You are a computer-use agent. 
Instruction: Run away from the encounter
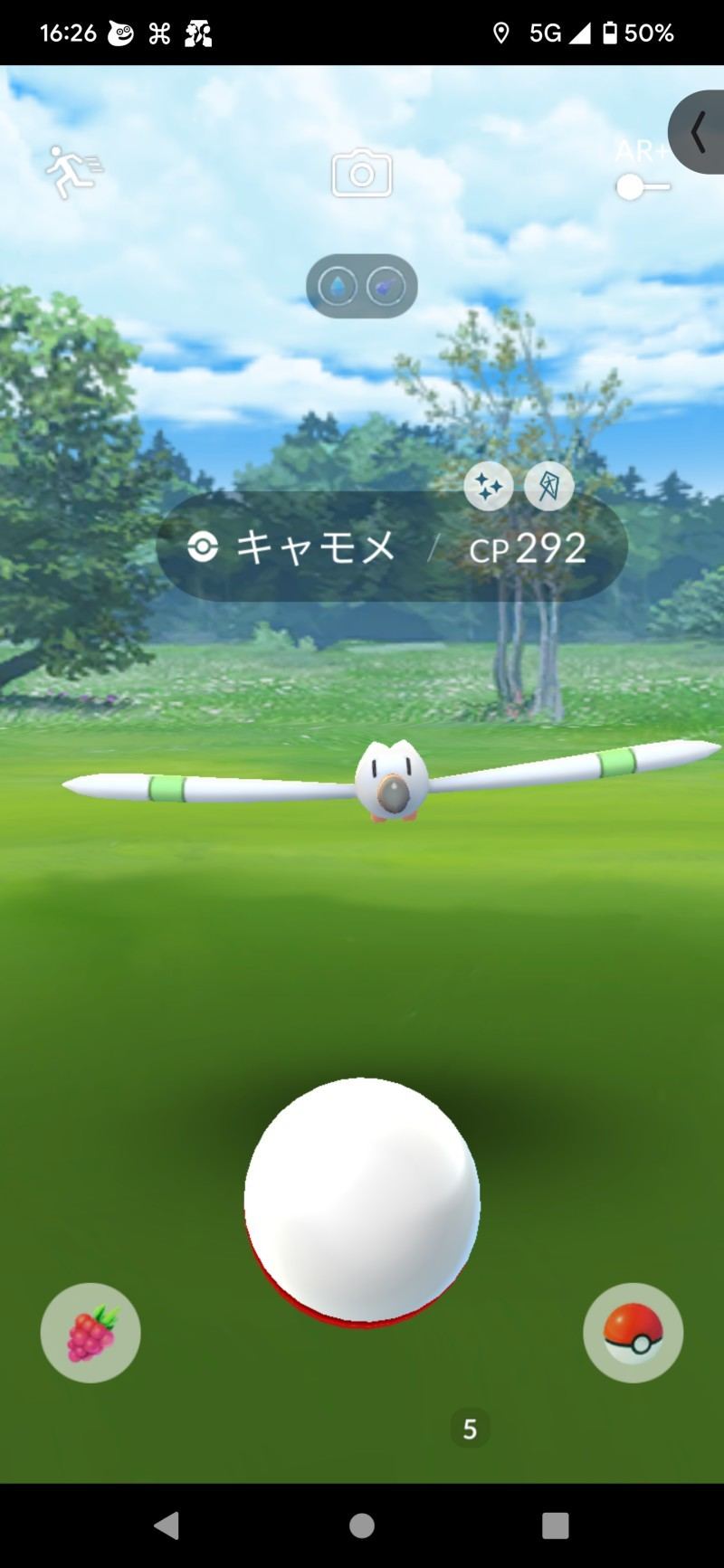click(x=74, y=171)
